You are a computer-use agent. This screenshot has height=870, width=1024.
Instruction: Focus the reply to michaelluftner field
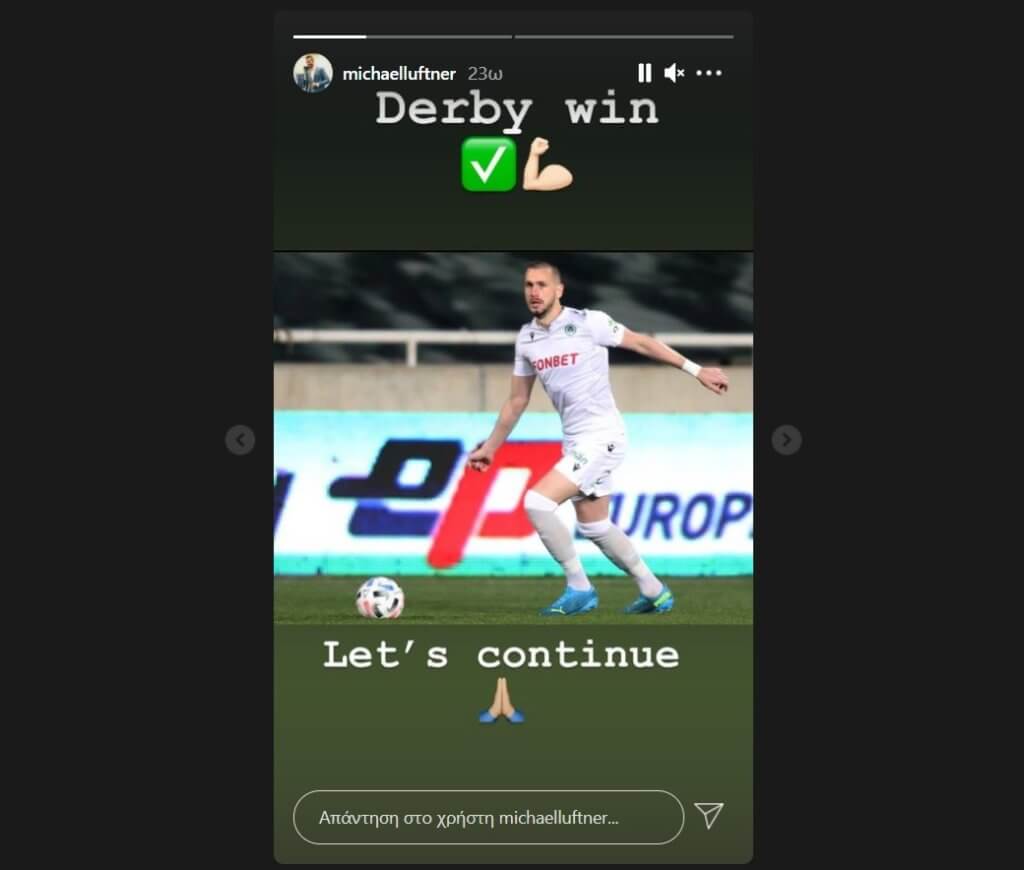(488, 817)
